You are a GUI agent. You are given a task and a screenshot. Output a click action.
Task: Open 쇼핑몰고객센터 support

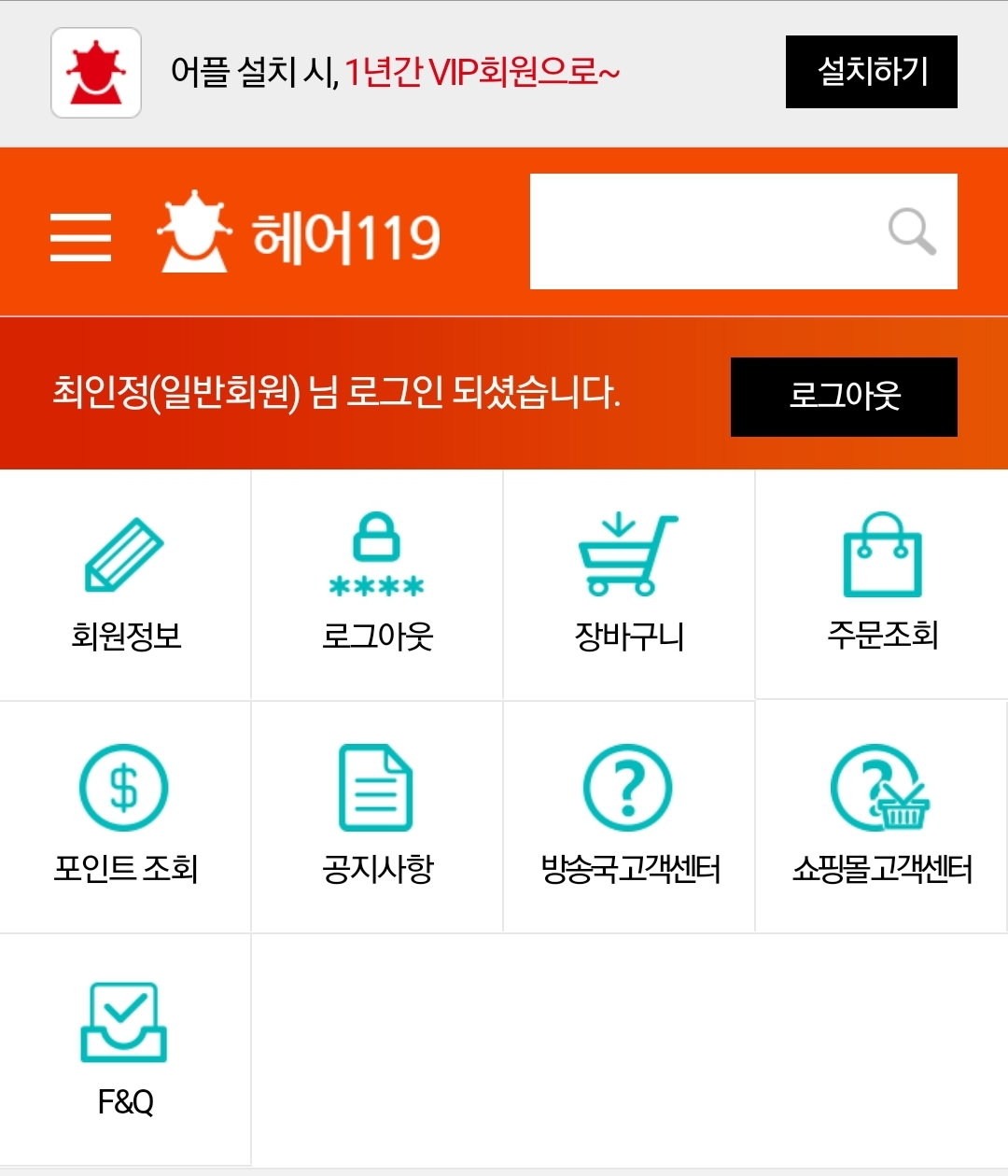[882, 817]
